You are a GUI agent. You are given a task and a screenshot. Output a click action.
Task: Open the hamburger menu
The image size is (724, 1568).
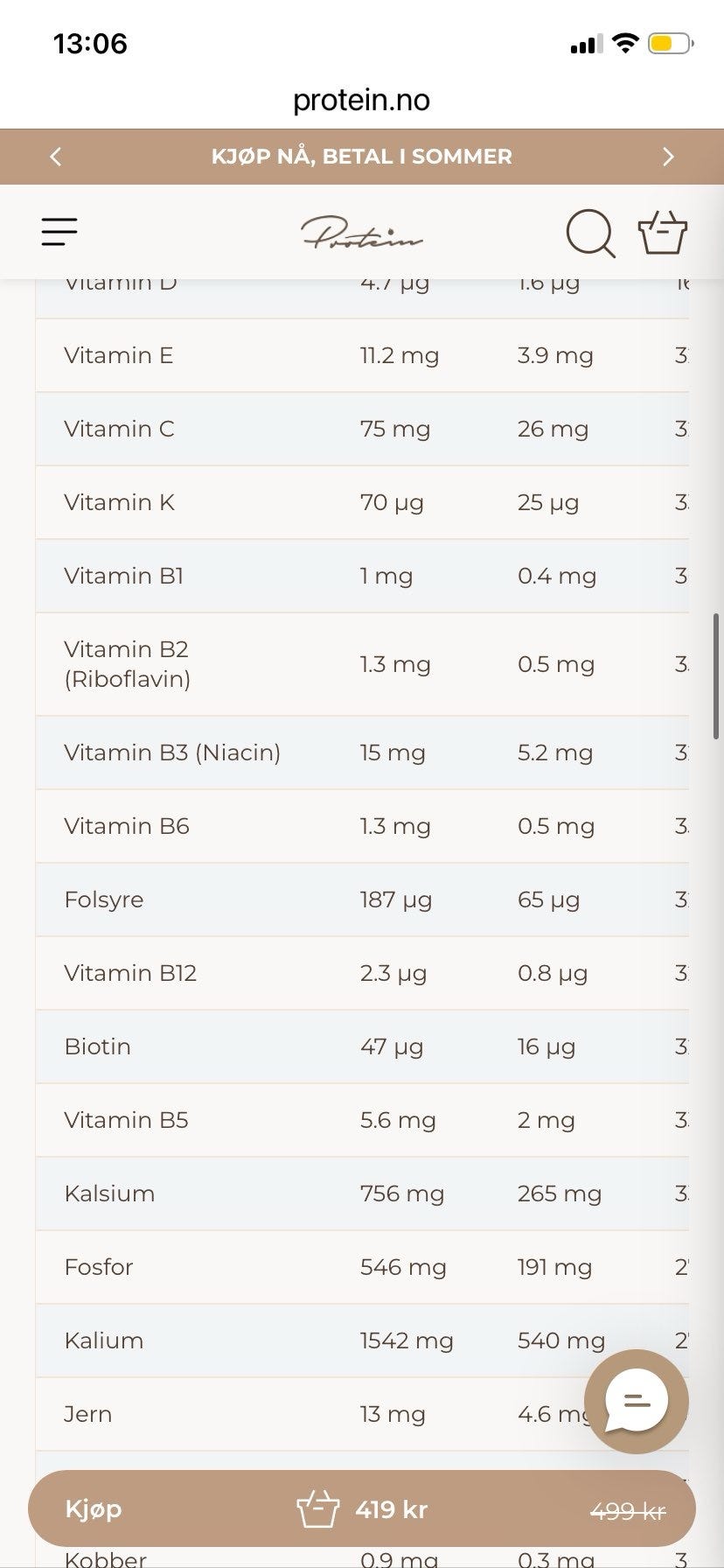(59, 232)
